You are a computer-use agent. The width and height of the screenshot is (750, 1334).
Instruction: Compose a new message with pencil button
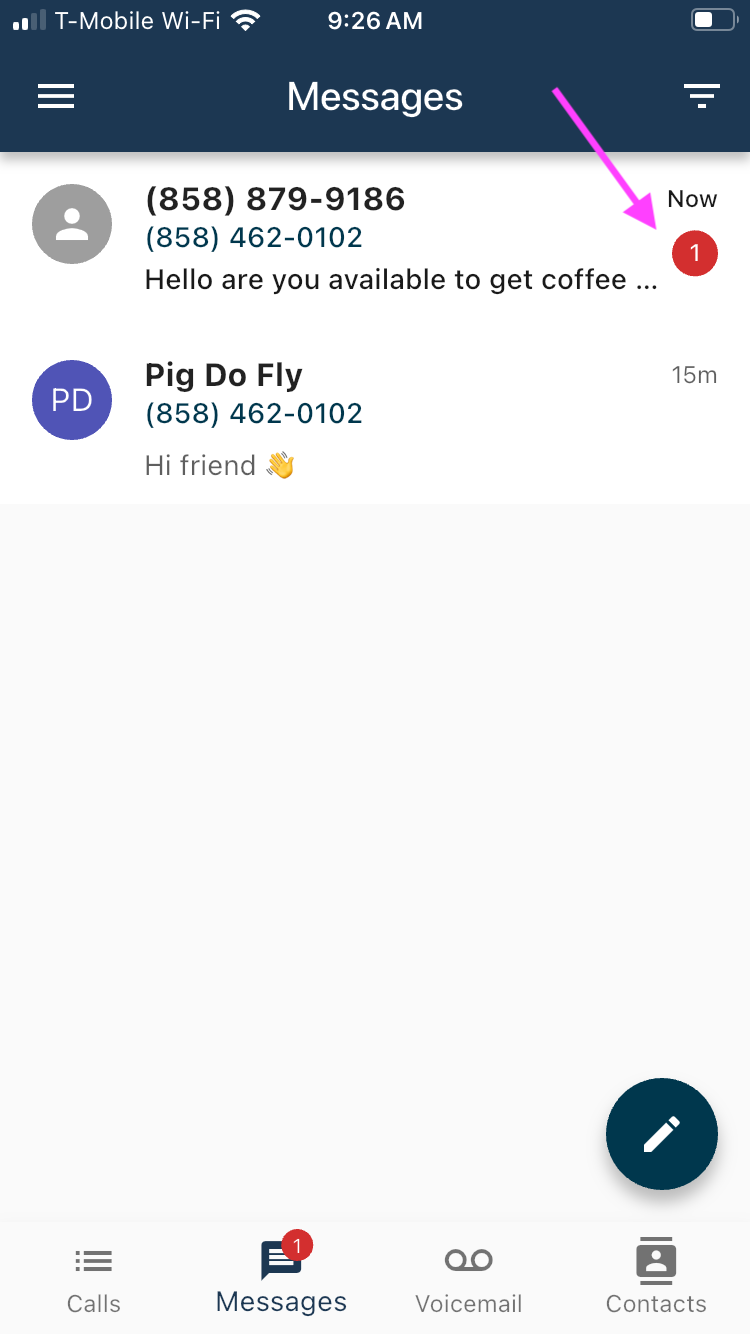pyautogui.click(x=661, y=1134)
